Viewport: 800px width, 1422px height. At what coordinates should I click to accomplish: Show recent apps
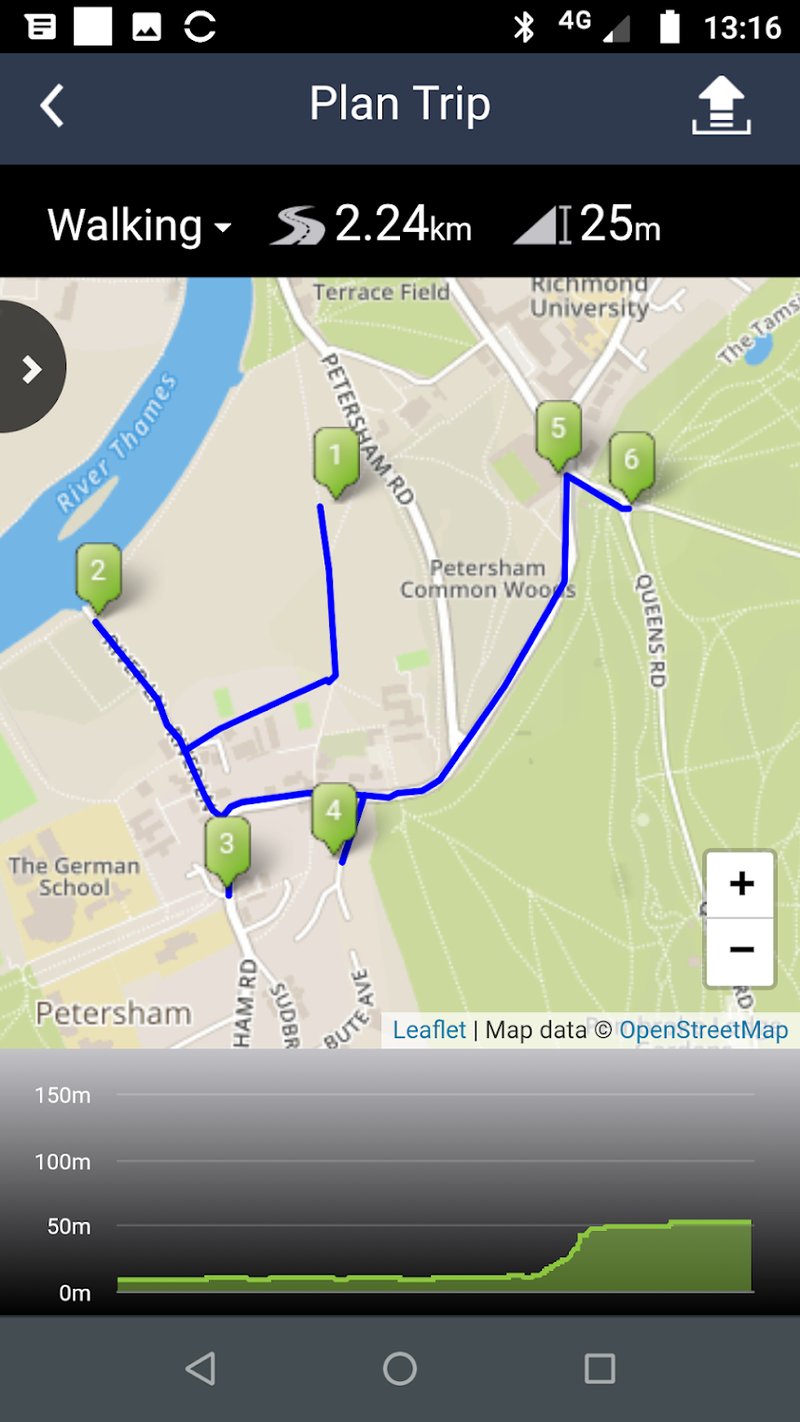pos(599,1368)
